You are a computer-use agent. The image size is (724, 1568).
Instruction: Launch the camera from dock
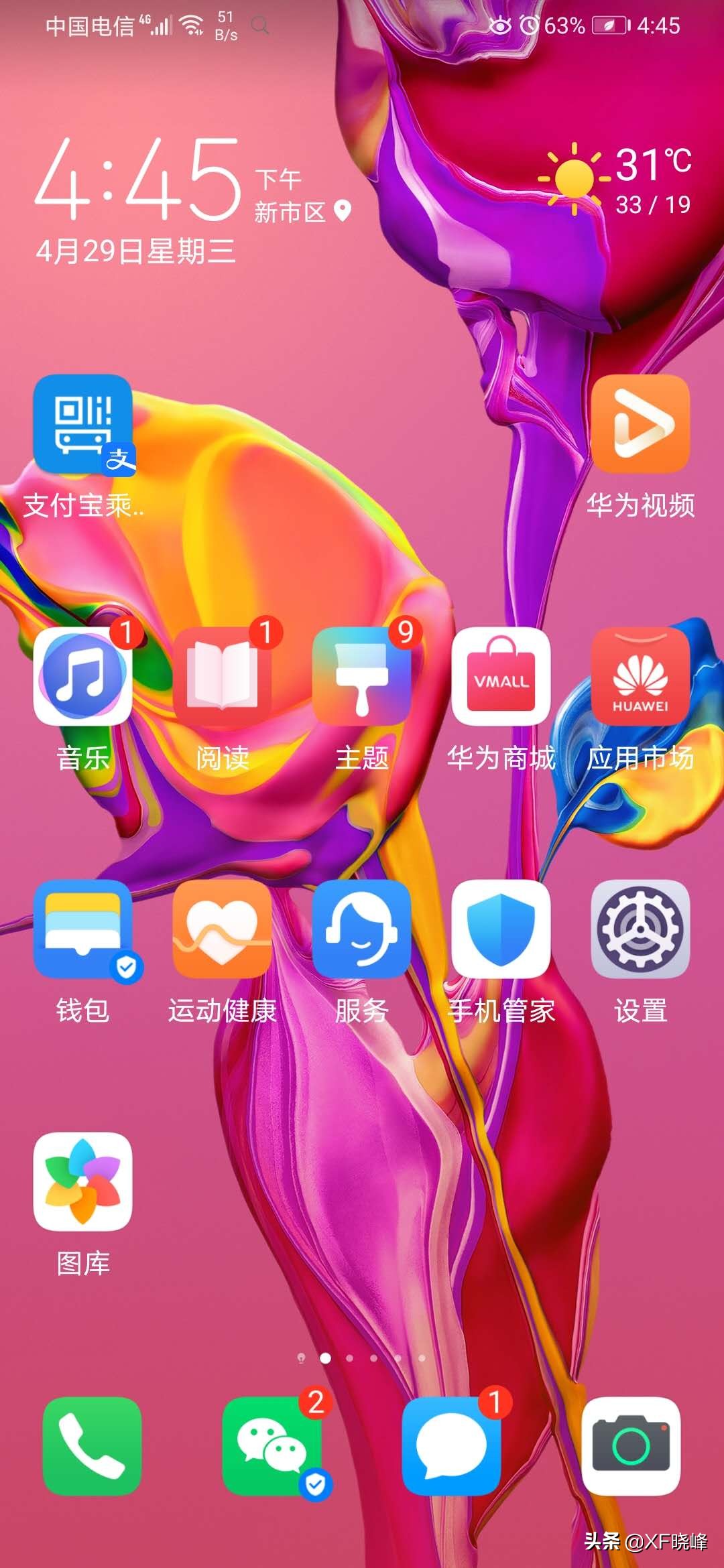tap(631, 1445)
